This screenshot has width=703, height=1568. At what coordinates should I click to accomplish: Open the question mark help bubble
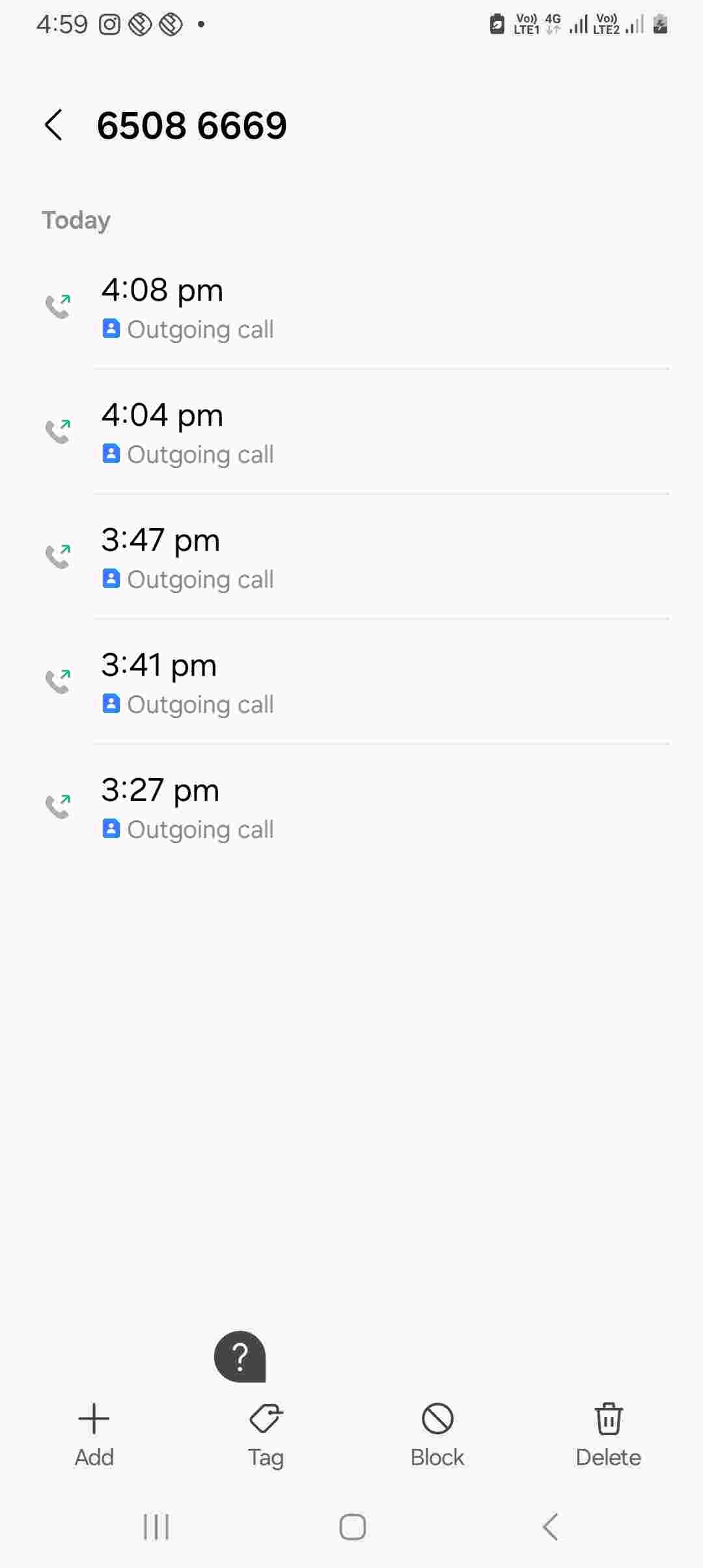[x=240, y=1356]
